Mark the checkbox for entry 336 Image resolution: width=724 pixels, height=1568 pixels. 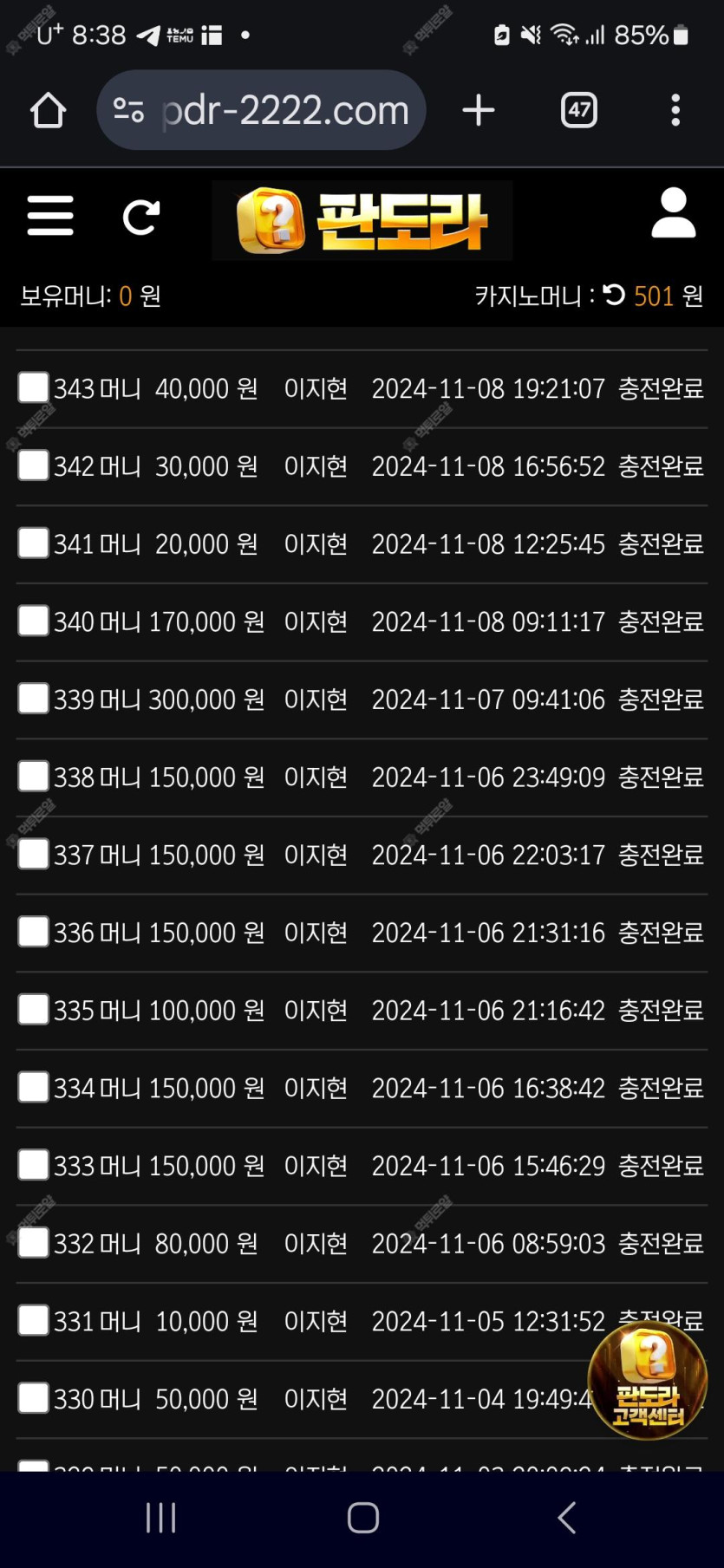pyautogui.click(x=33, y=932)
